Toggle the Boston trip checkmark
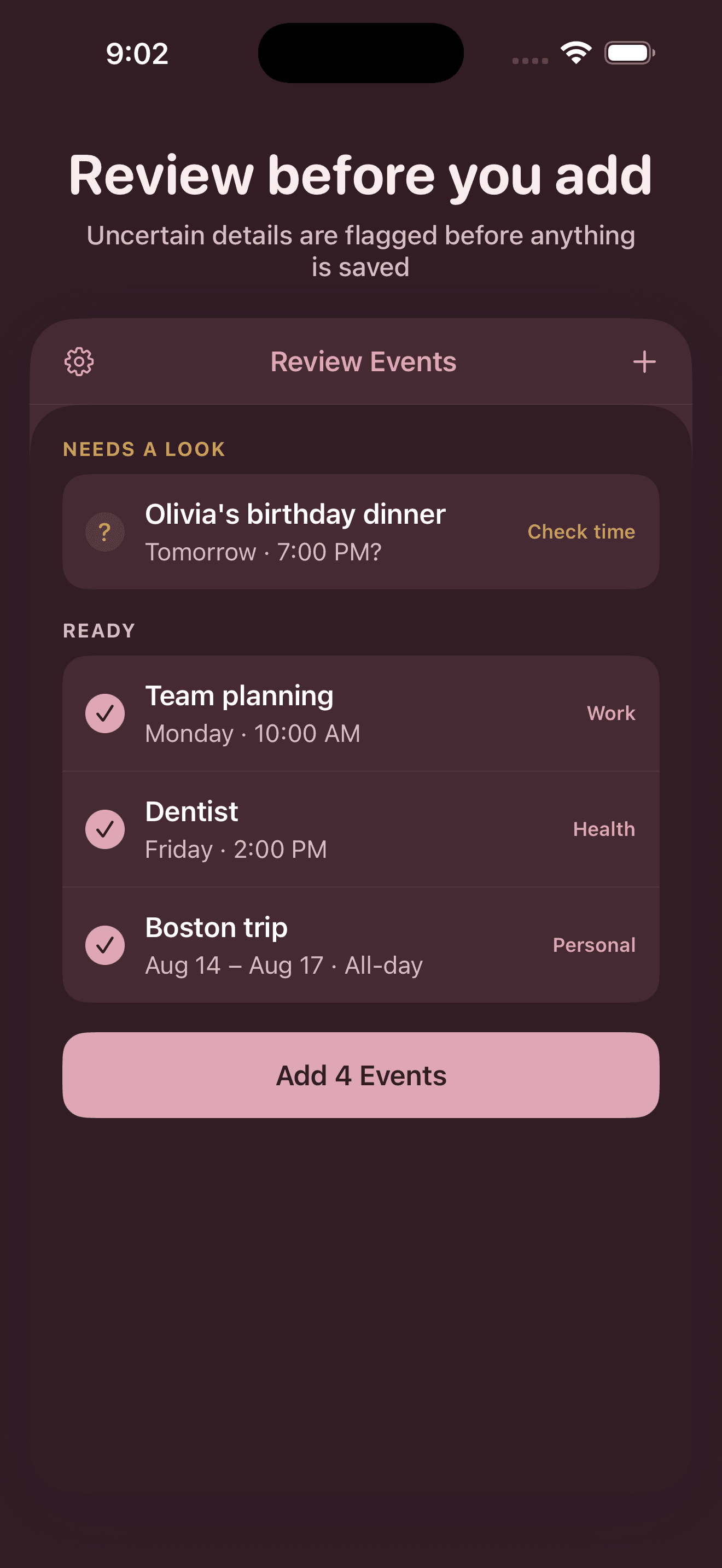Viewport: 722px width, 1568px height. coord(104,945)
